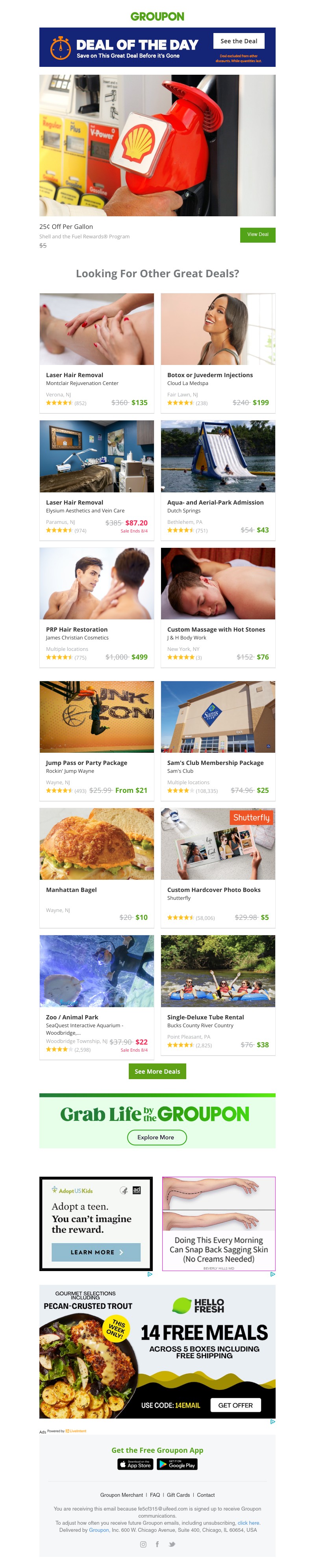This screenshot has height=1568, width=315.
Task: Download app from the App Store
Action: (x=135, y=1465)
